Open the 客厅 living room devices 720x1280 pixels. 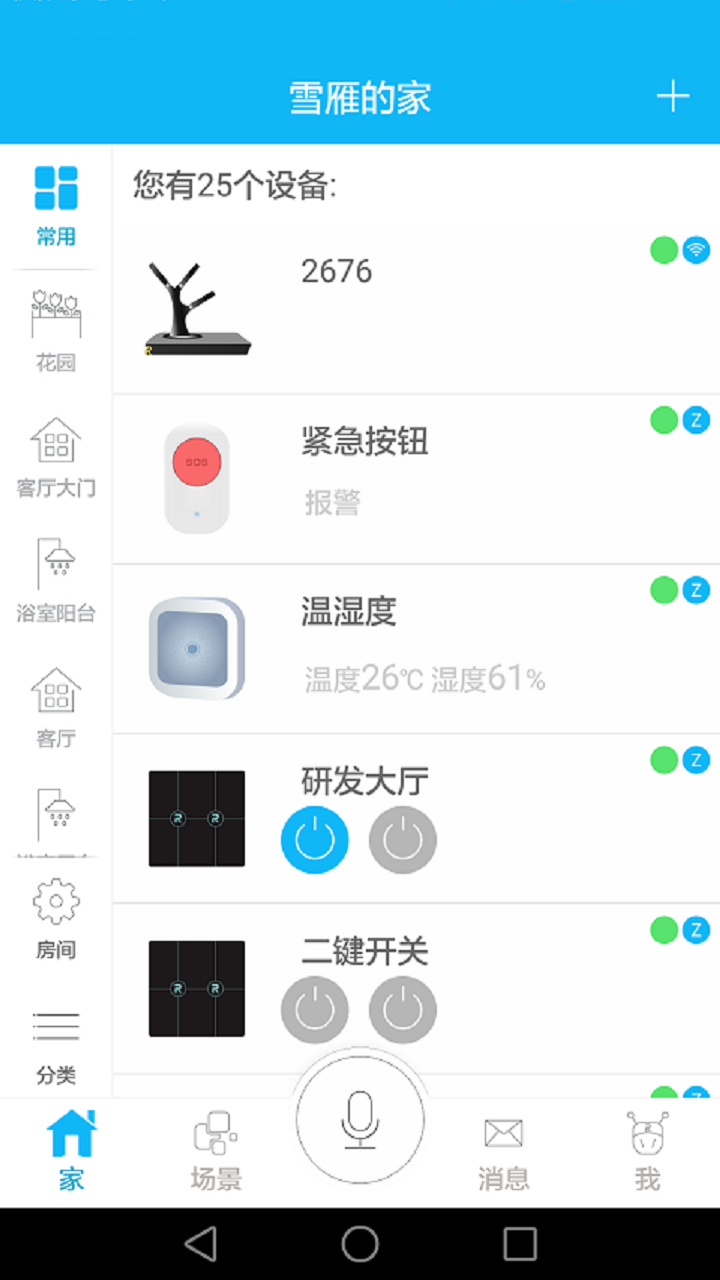57,707
